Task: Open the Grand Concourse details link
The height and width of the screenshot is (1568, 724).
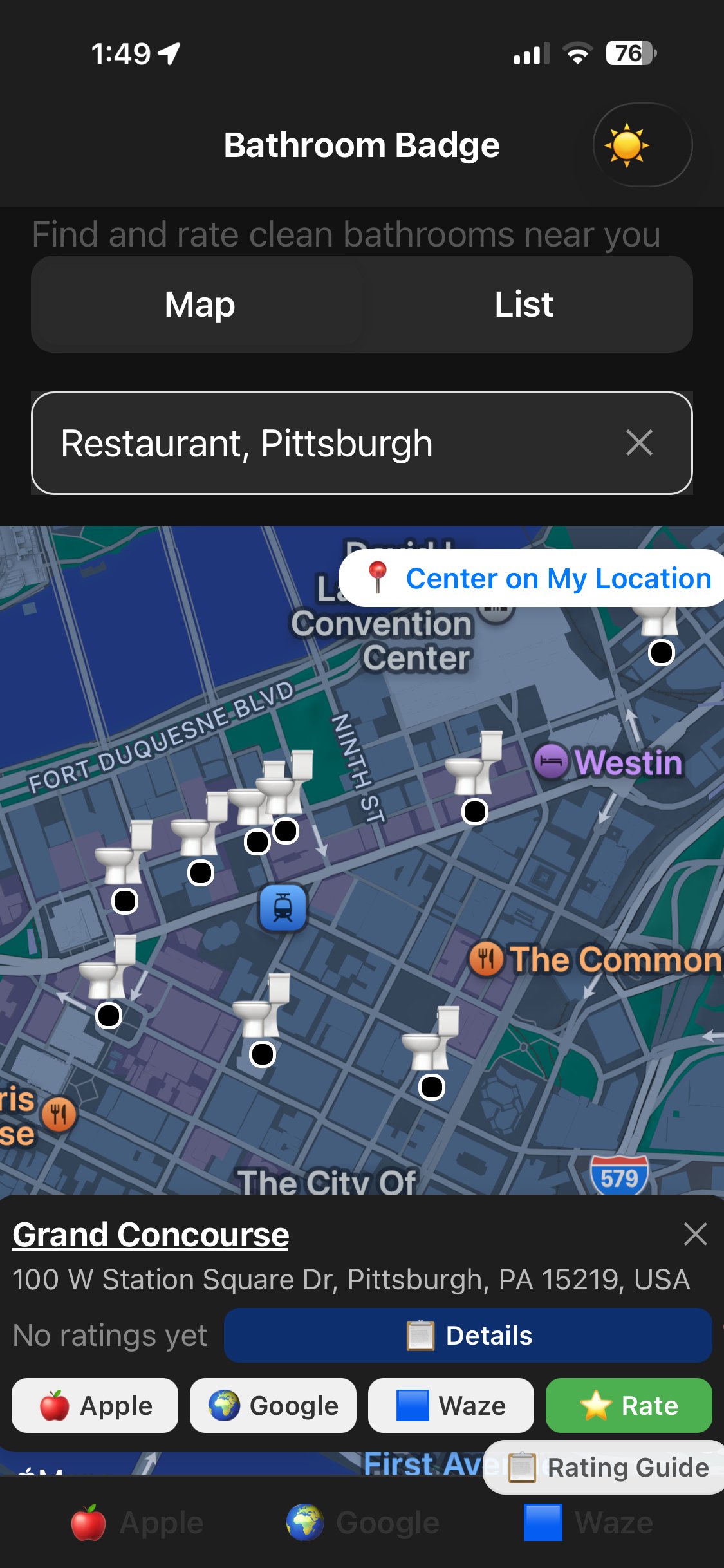Action: tap(151, 1234)
